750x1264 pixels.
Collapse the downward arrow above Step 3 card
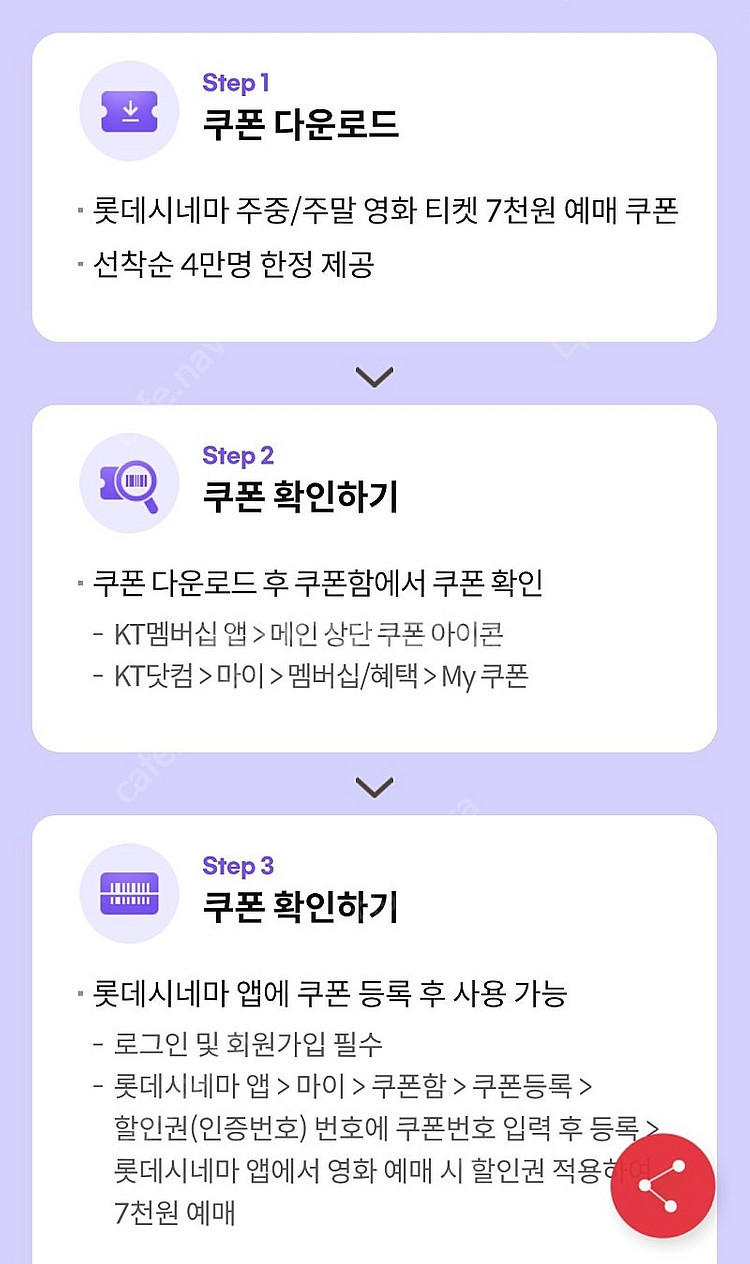pyautogui.click(x=374, y=786)
